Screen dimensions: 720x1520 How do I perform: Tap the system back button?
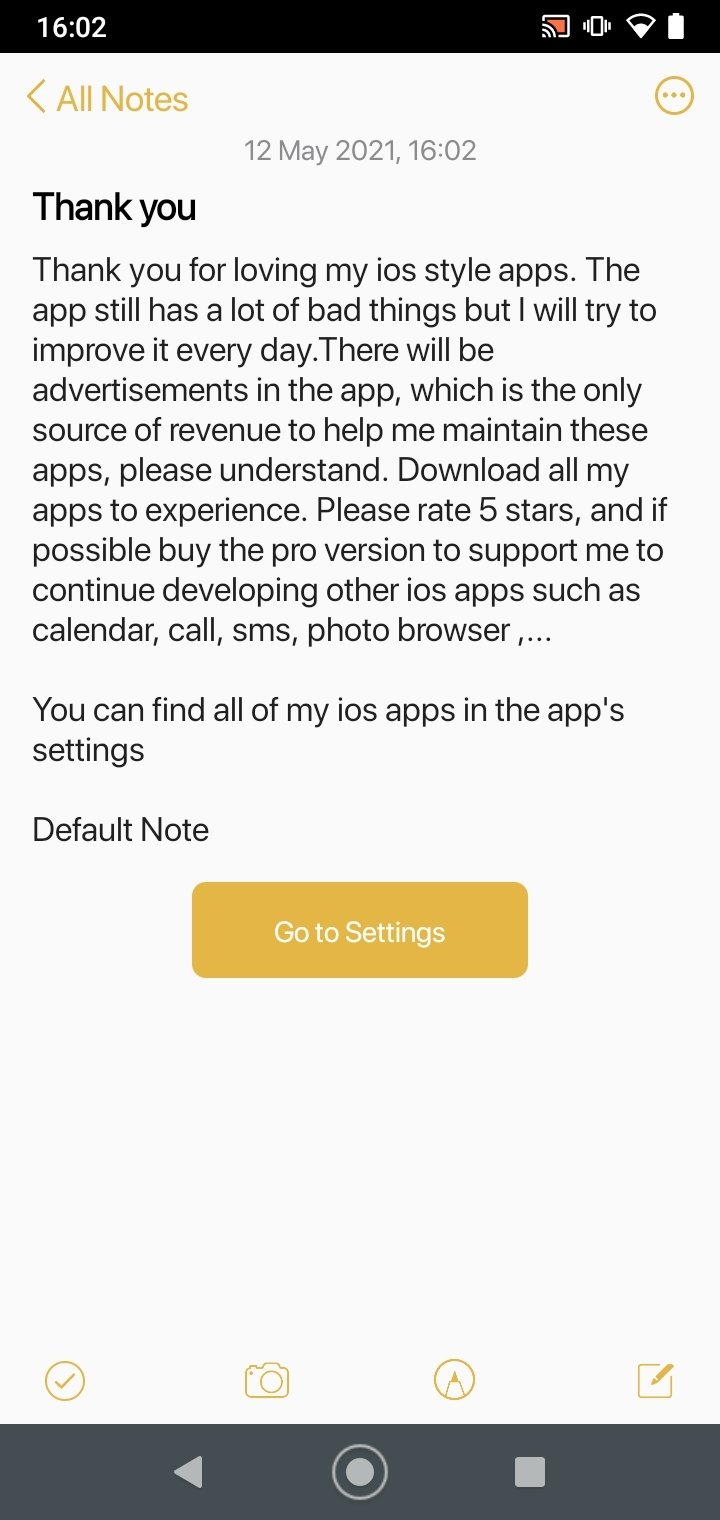[x=188, y=1472]
